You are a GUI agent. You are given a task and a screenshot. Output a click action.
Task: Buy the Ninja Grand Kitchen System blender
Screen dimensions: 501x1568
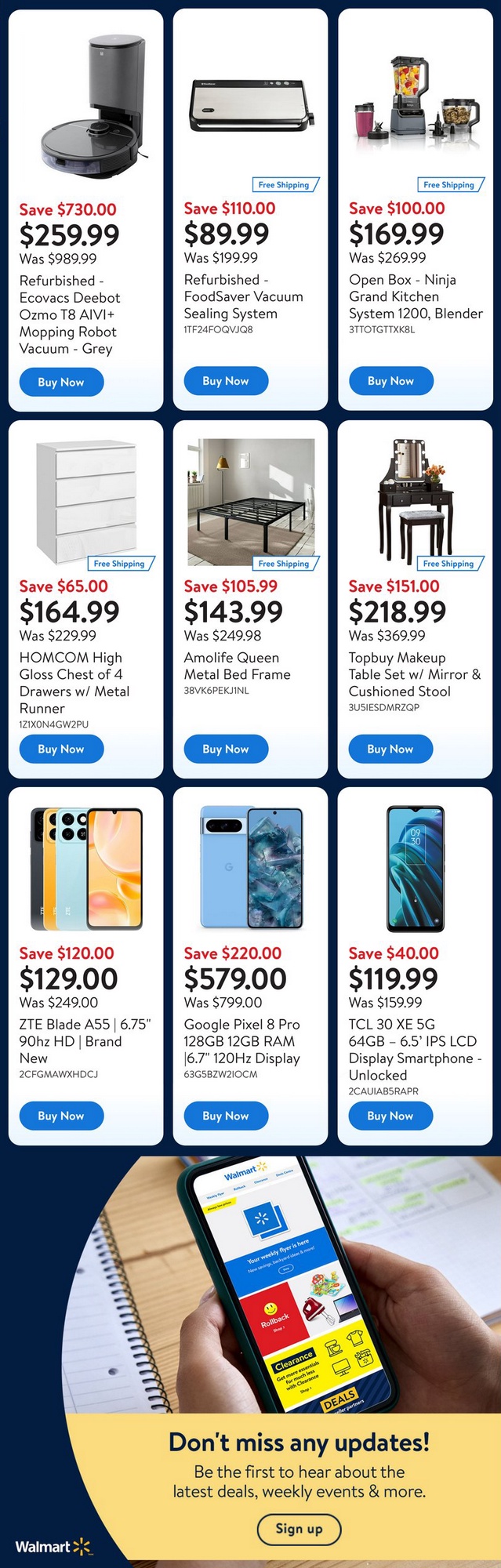click(390, 381)
